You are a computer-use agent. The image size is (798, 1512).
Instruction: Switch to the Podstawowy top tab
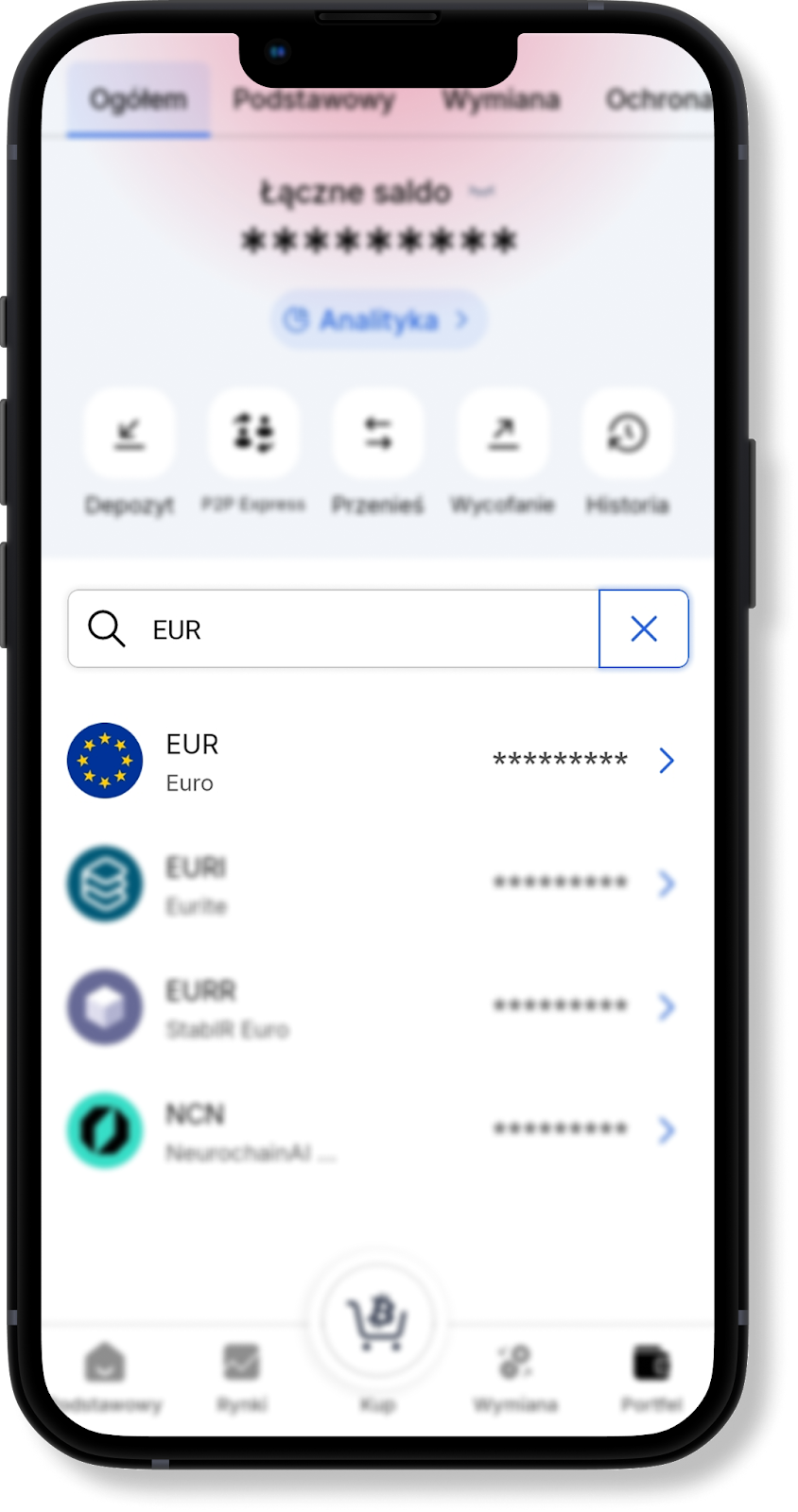[314, 99]
